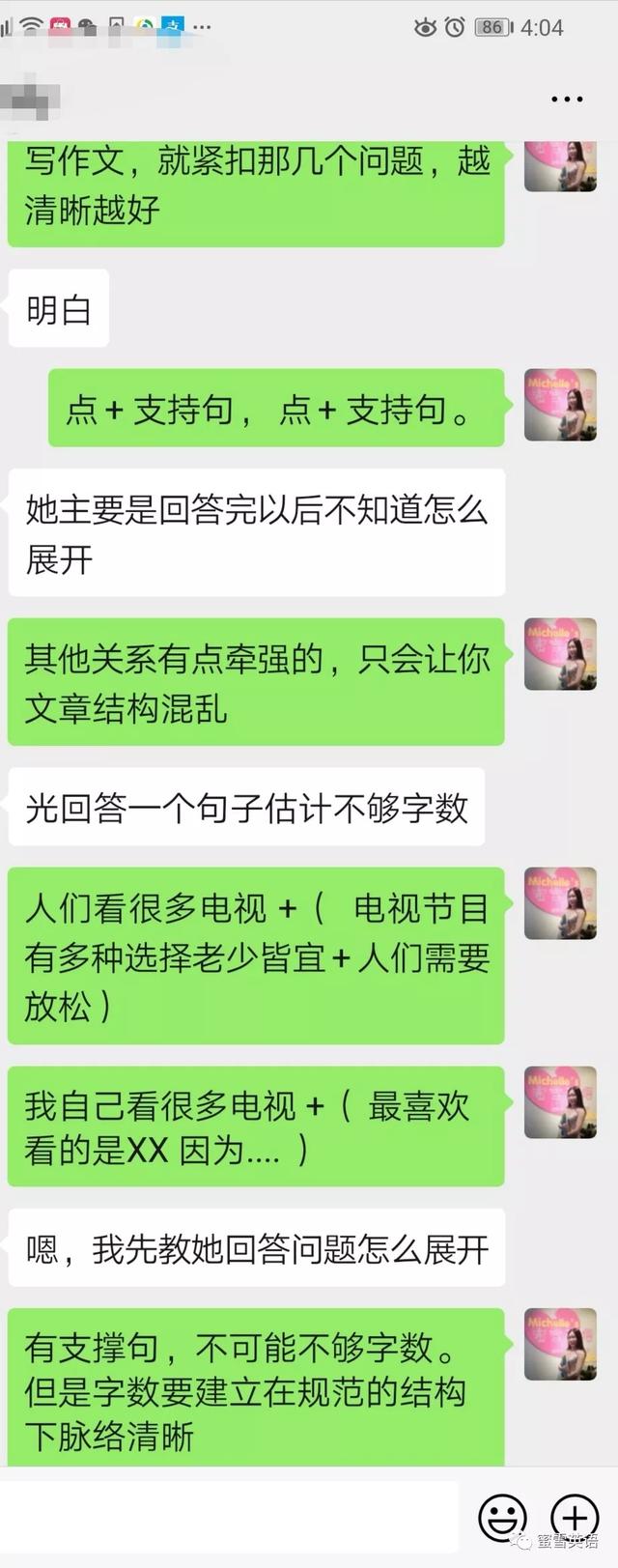Open the emoji picker
This screenshot has height=1568, width=618.
tap(503, 1517)
